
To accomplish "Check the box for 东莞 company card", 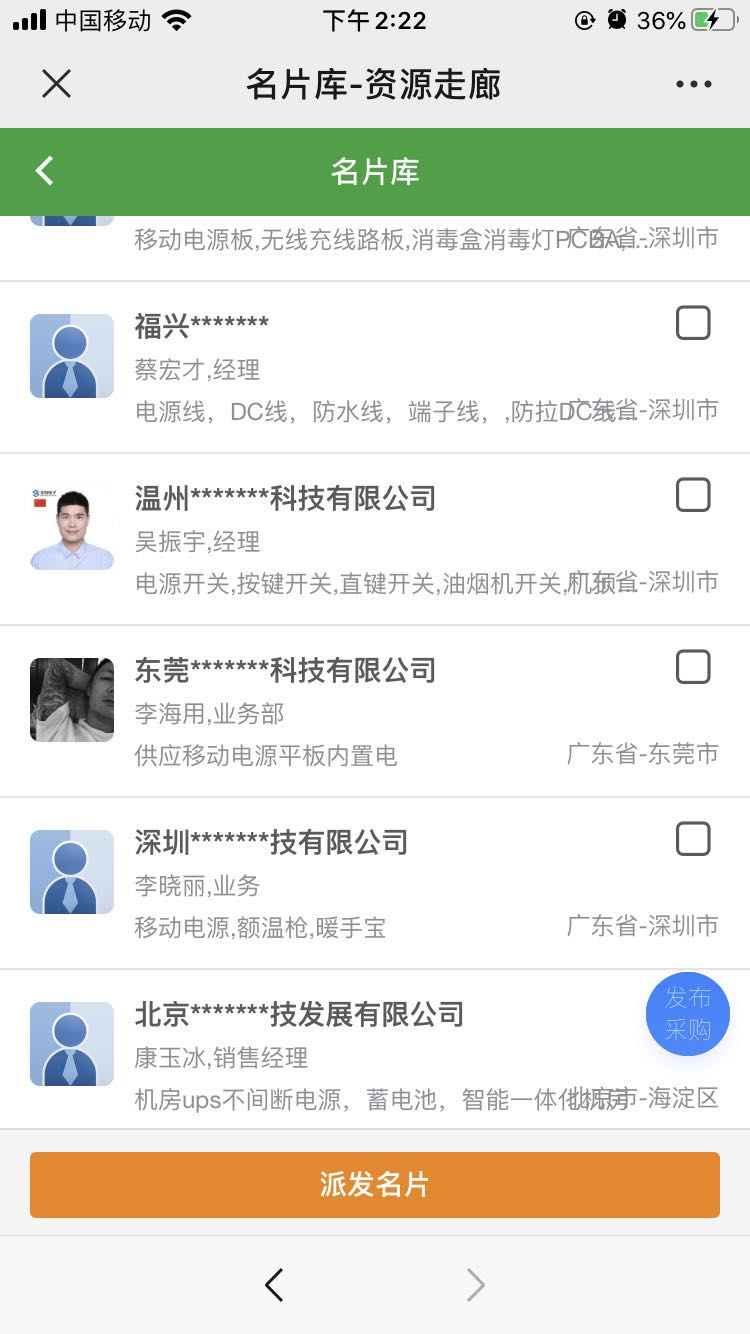I will pyautogui.click(x=693, y=667).
